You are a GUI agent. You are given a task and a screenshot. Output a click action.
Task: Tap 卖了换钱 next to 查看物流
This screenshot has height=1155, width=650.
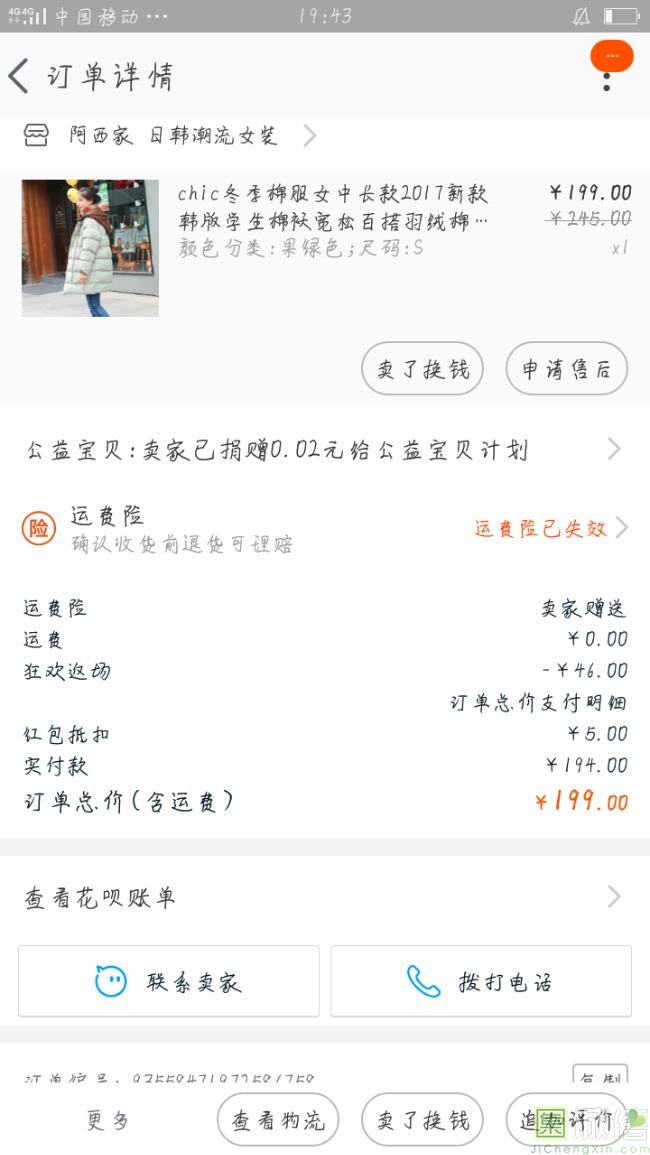coord(422,1120)
